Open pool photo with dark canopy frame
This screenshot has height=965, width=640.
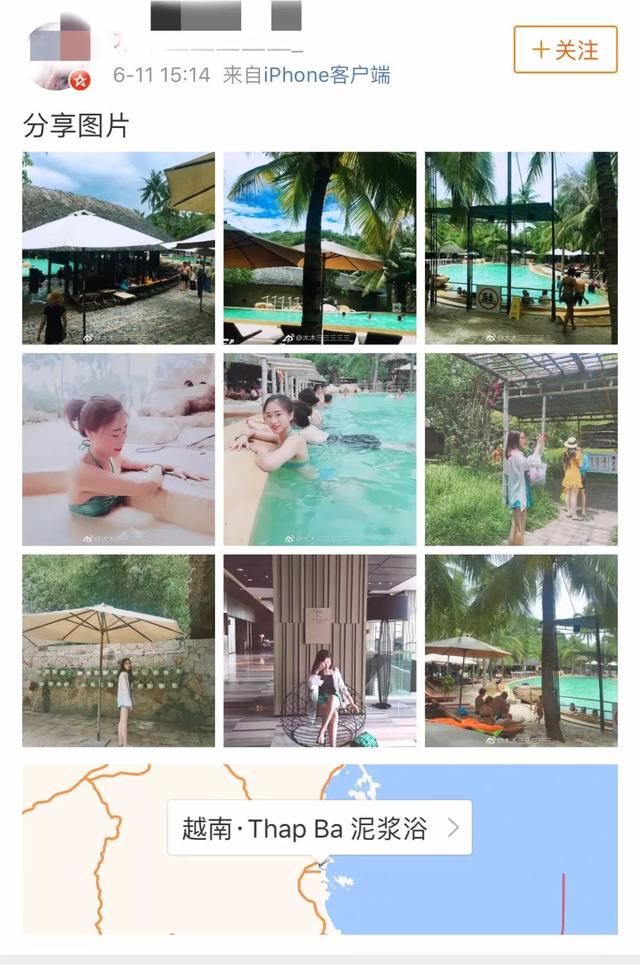[520, 248]
